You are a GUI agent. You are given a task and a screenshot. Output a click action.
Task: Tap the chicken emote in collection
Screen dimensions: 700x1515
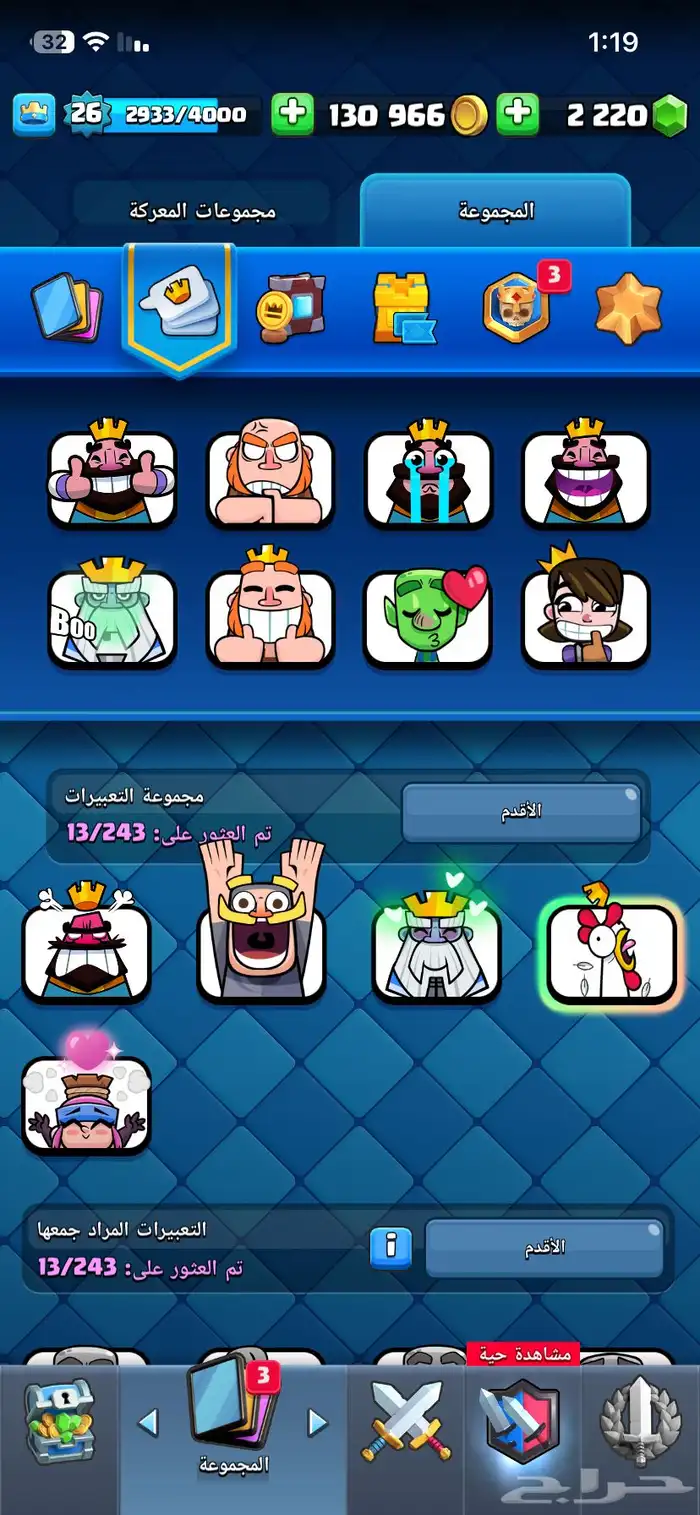pyautogui.click(x=612, y=952)
